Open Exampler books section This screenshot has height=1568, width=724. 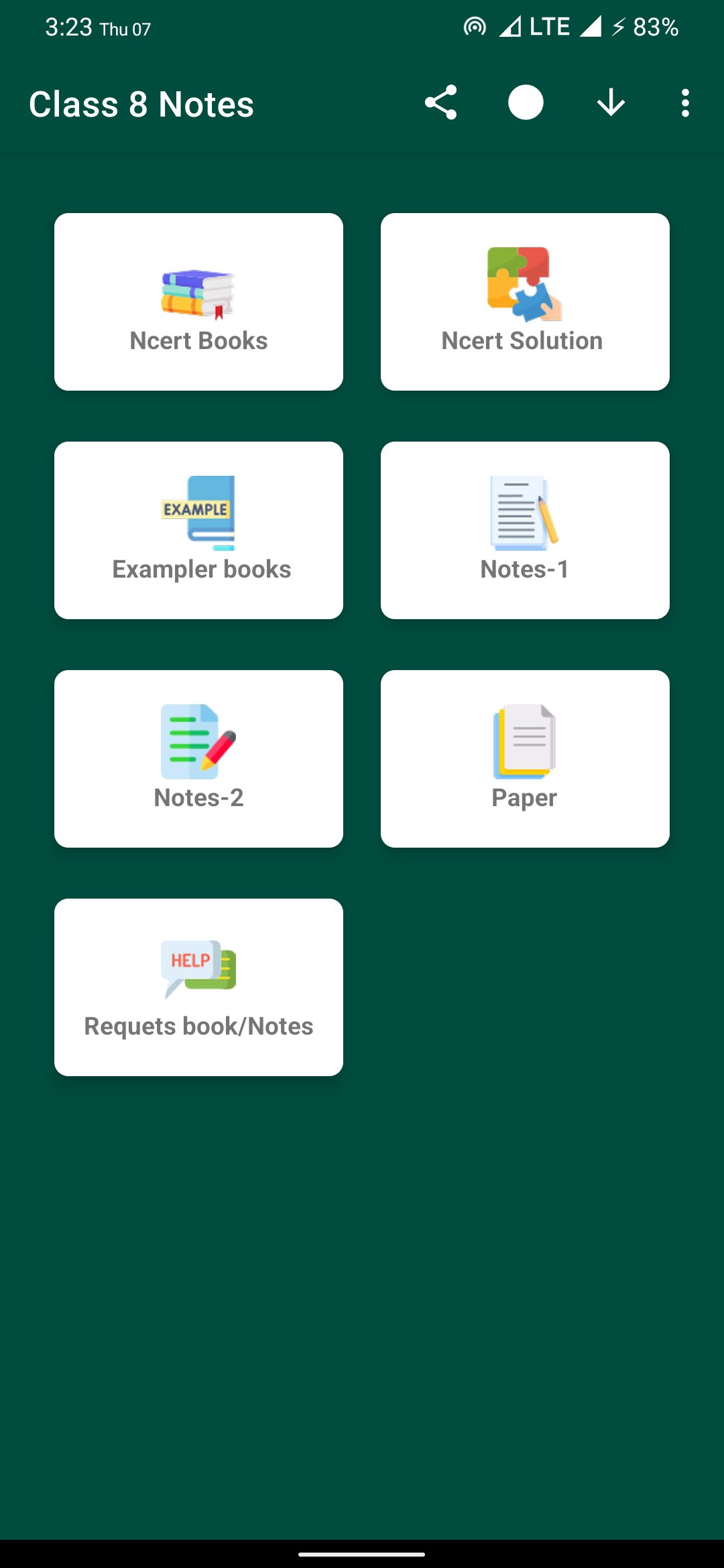[198, 530]
